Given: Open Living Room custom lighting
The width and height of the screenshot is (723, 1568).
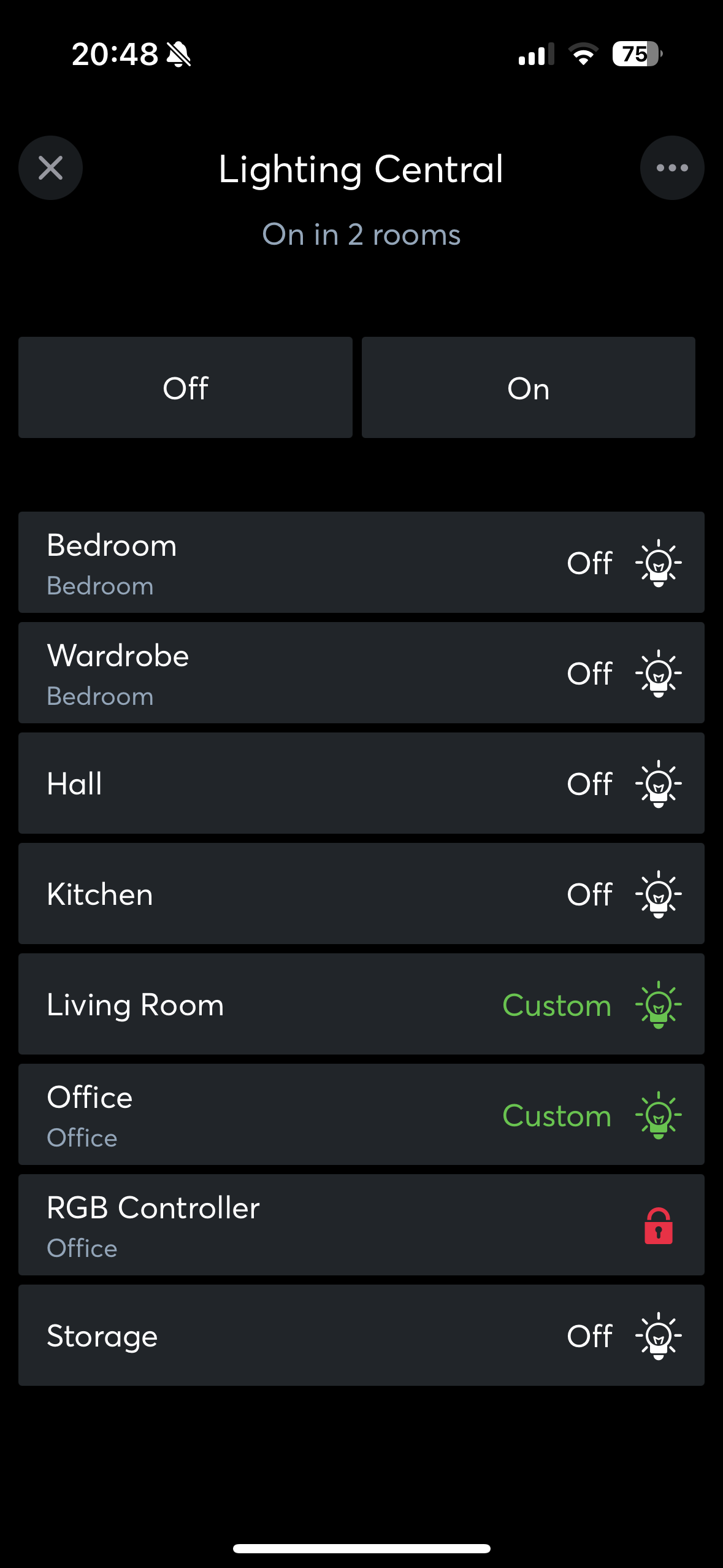Looking at the screenshot, I should click(361, 1004).
